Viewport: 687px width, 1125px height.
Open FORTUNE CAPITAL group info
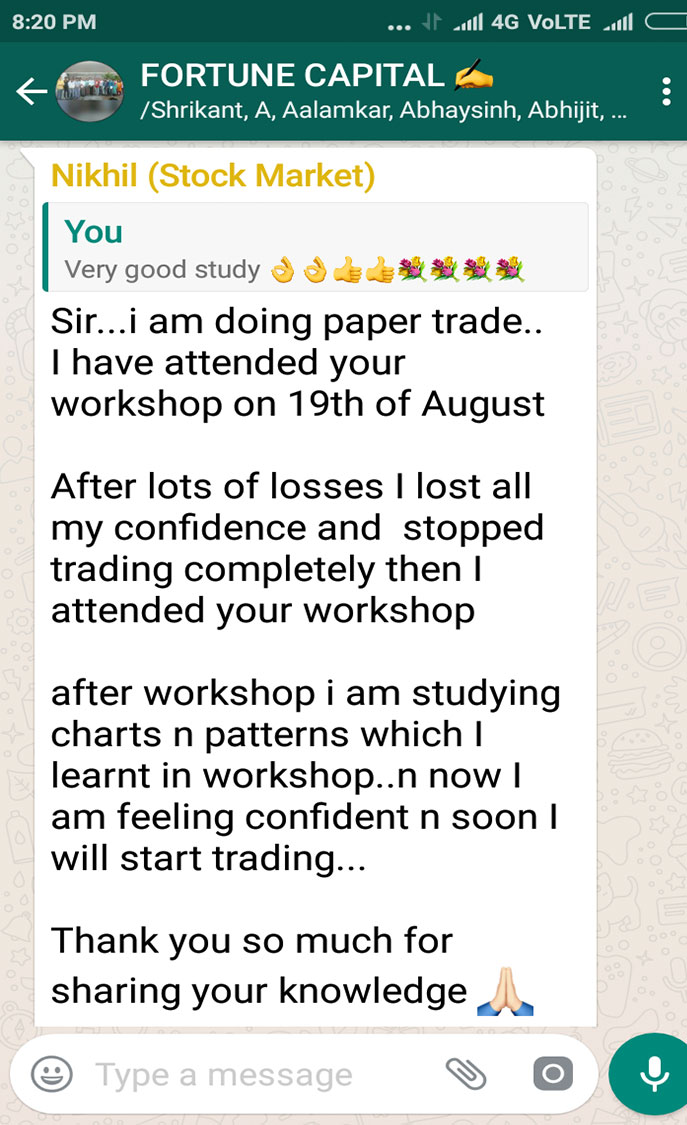(384, 91)
